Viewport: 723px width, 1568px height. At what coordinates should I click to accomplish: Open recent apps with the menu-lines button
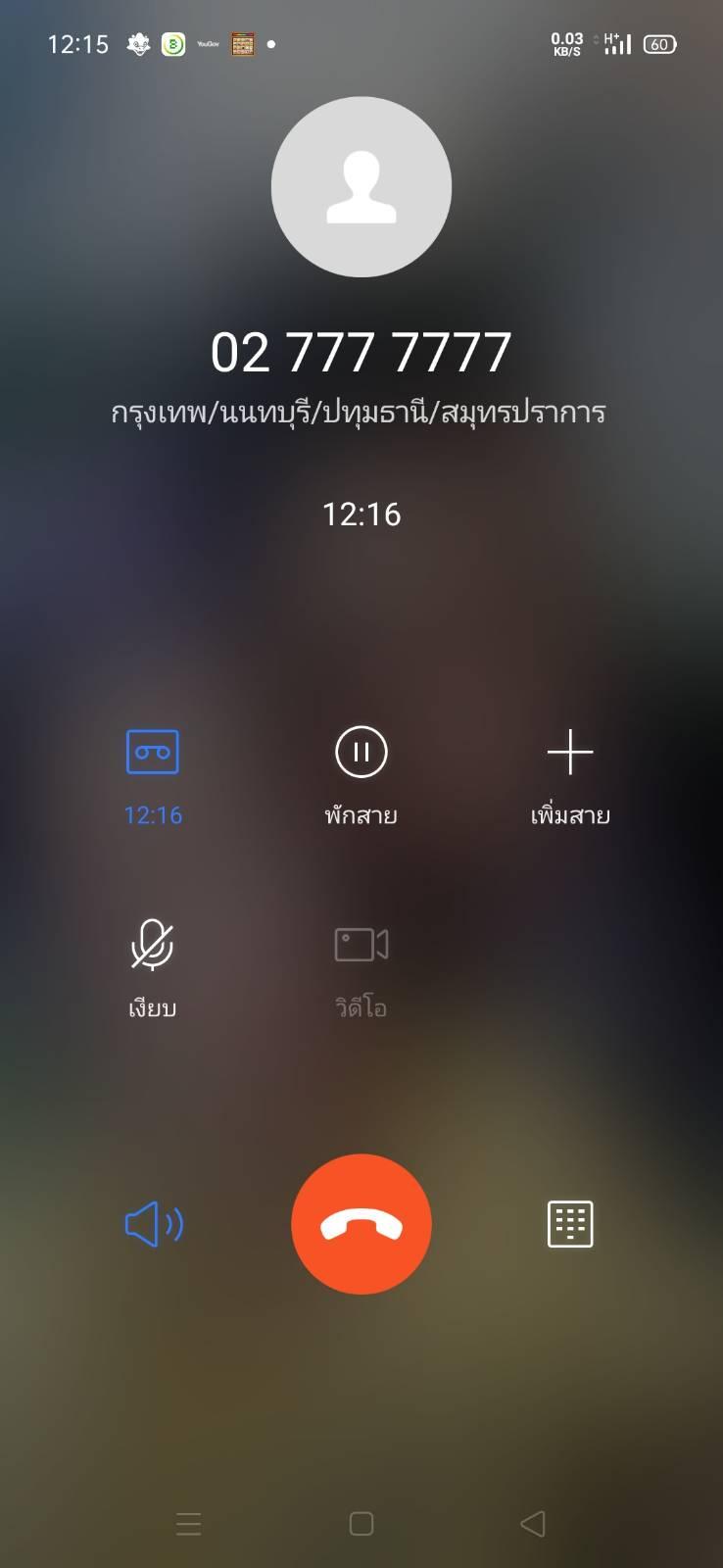point(189,1523)
